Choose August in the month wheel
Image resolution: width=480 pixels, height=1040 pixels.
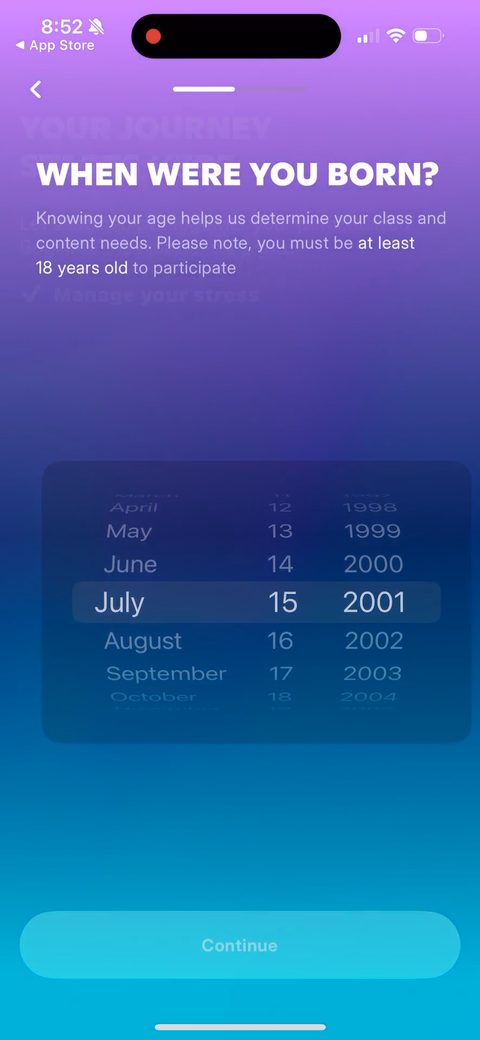coord(143,641)
